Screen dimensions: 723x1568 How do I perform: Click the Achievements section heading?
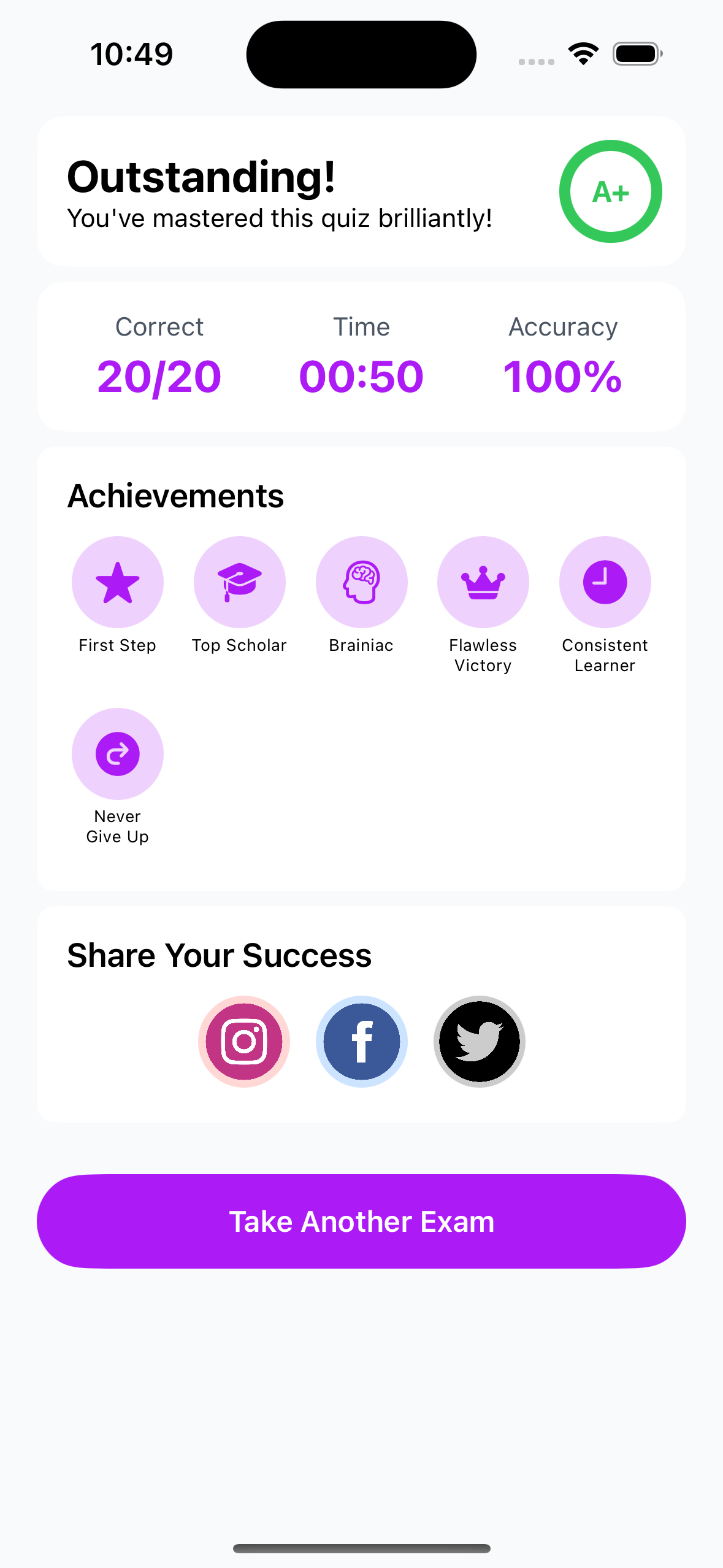[175, 494]
